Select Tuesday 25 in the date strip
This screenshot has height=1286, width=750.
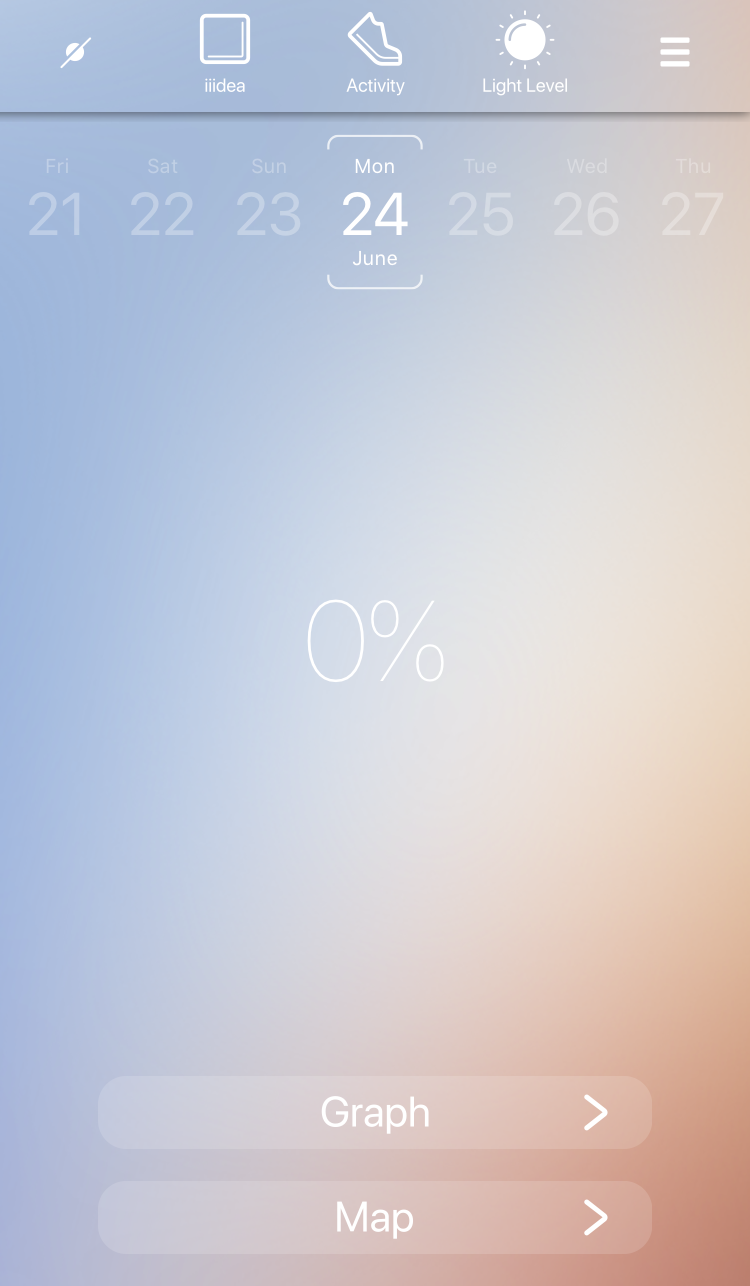tap(481, 200)
